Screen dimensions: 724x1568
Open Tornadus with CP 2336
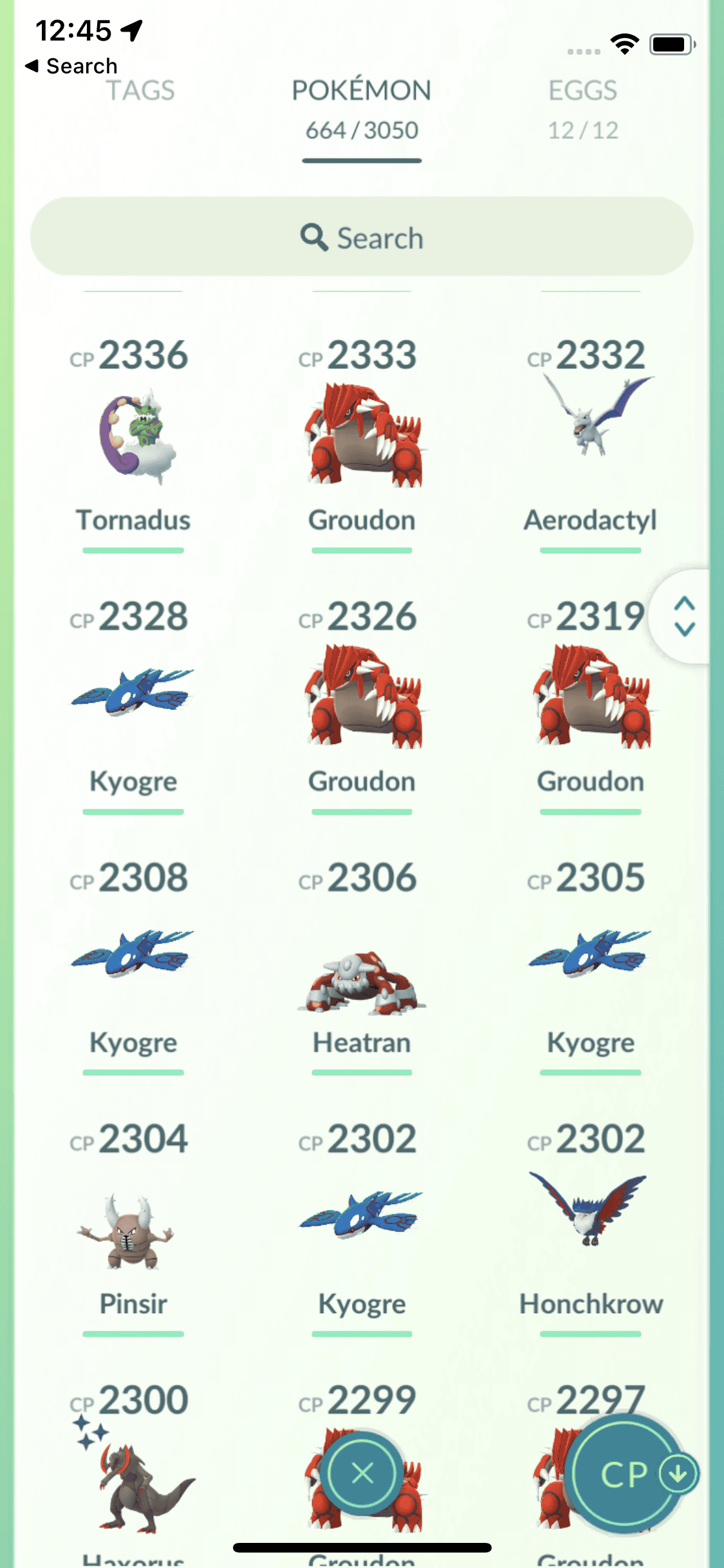click(133, 439)
